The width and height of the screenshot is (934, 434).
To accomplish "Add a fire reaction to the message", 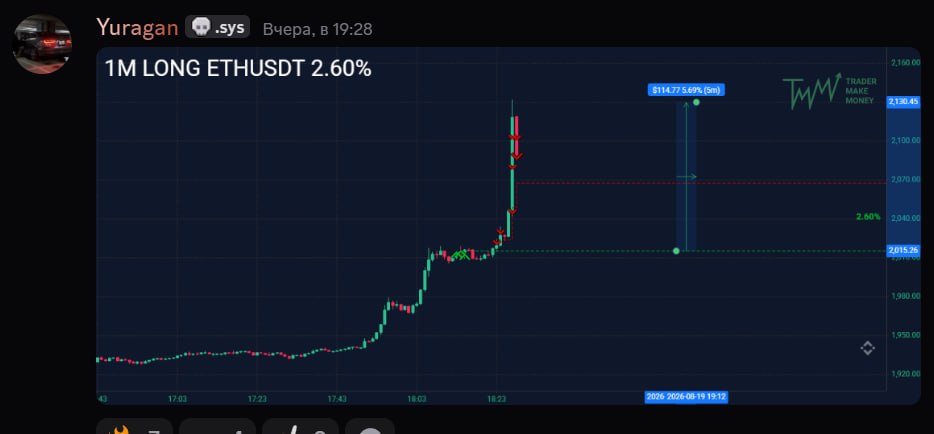I will tap(135, 427).
